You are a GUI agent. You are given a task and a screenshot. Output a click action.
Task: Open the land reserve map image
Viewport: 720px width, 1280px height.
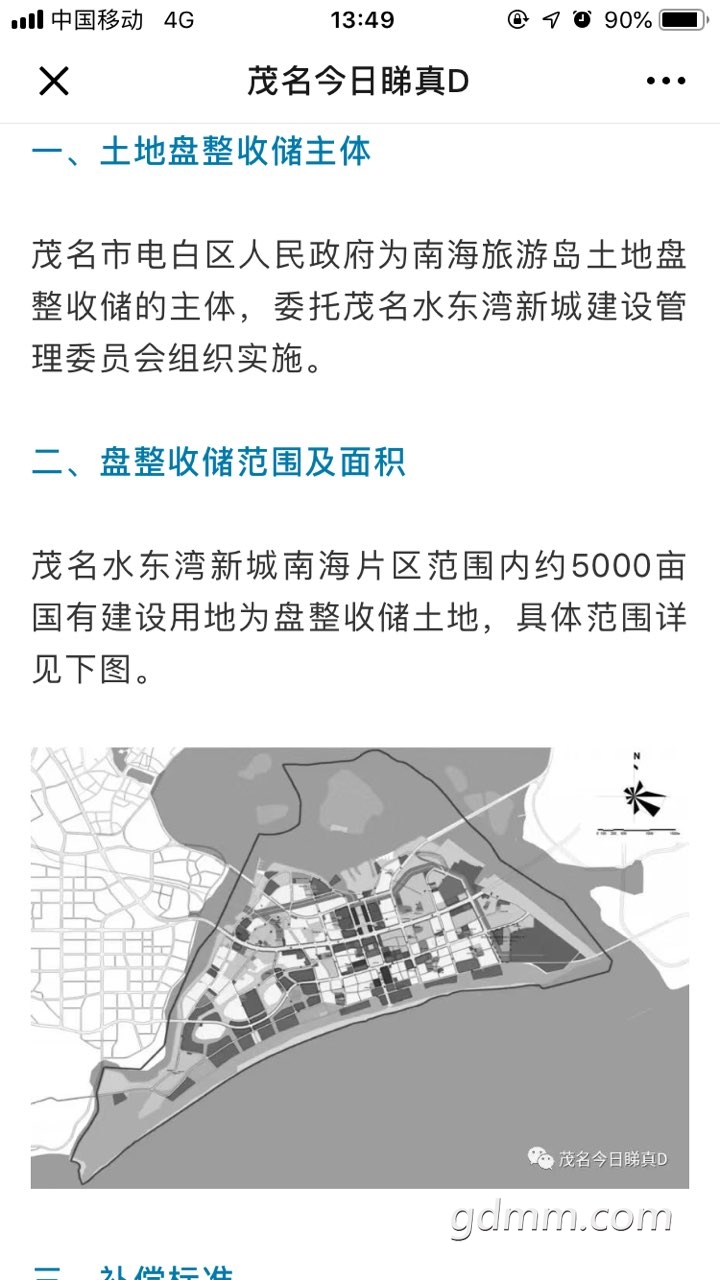pos(359,967)
